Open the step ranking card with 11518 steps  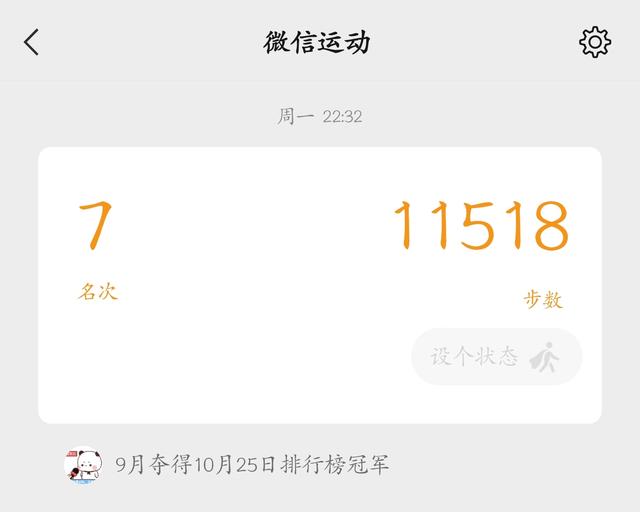click(x=320, y=250)
